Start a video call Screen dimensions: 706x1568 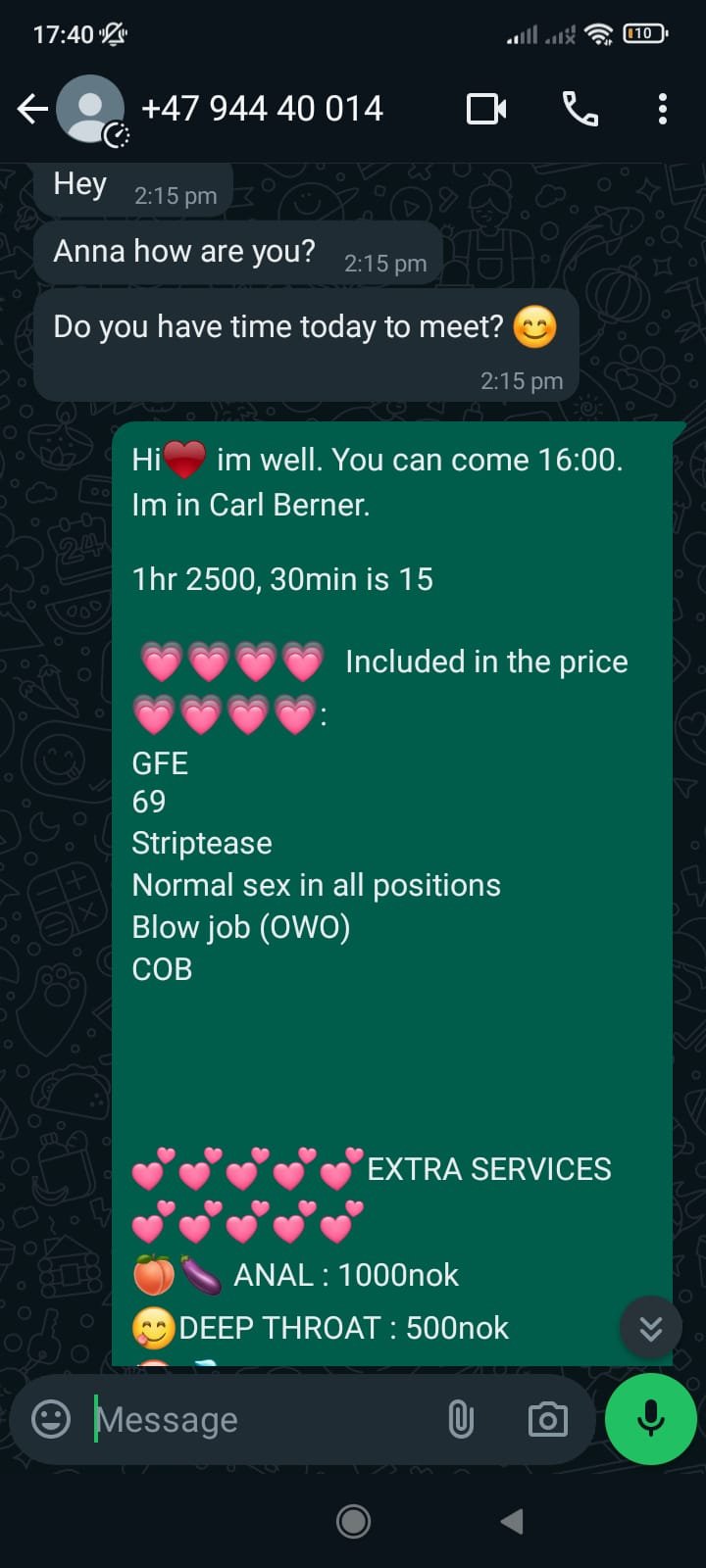tap(486, 109)
